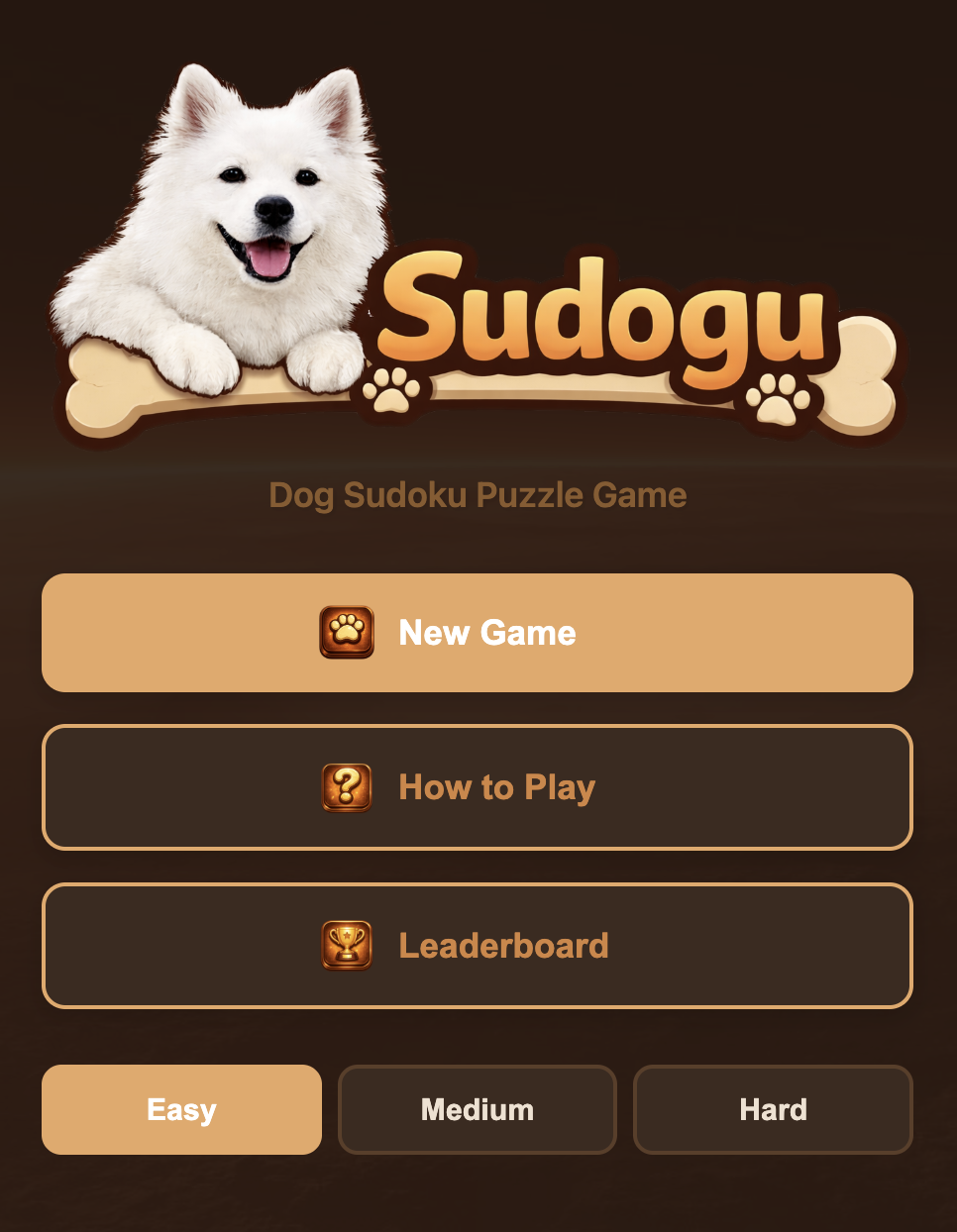Click the Leaderboard label text
Image resolution: width=957 pixels, height=1232 pixels.
point(503,945)
